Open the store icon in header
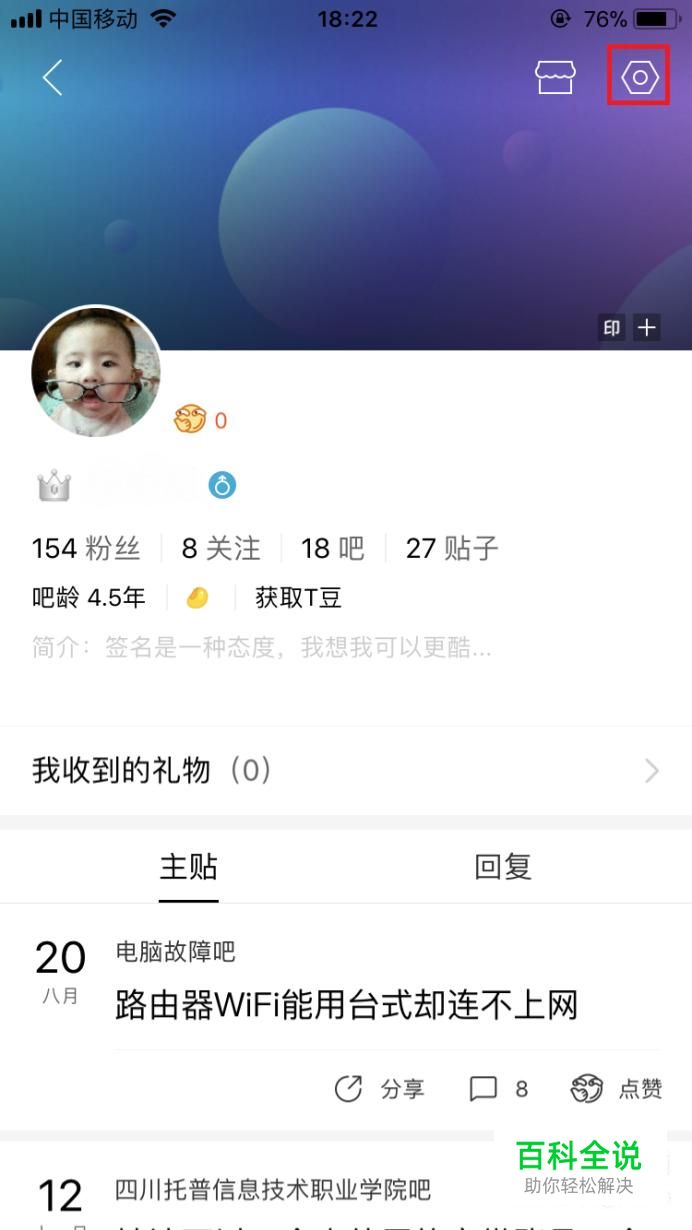 [x=556, y=77]
